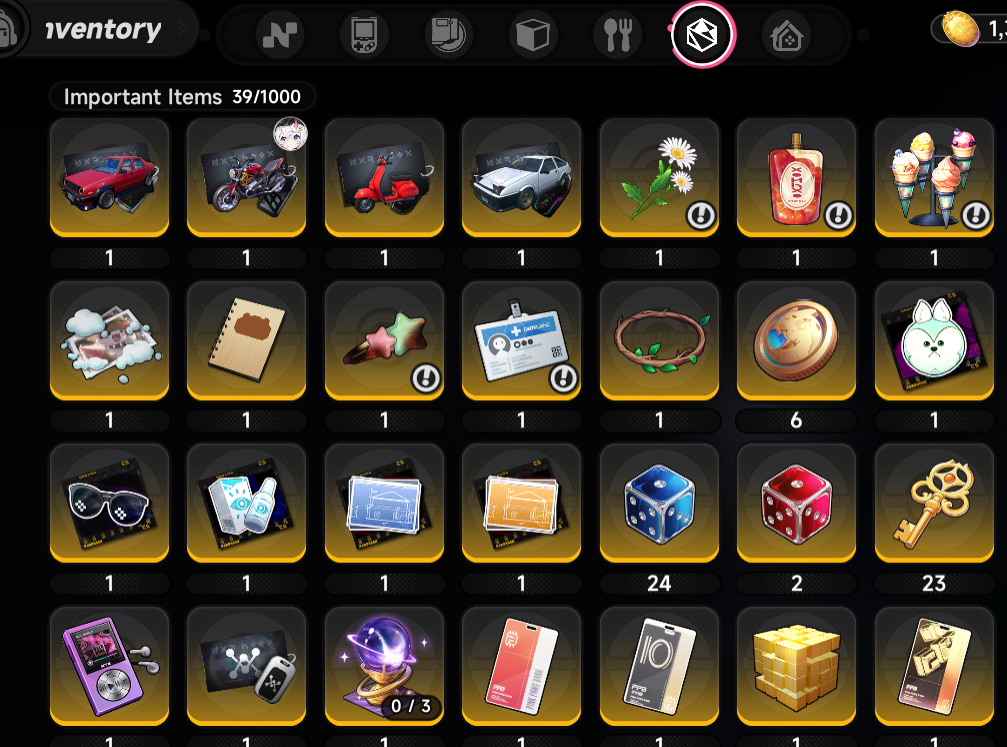Switch to the game console inventory tab
1007x747 pixels.
363,35
